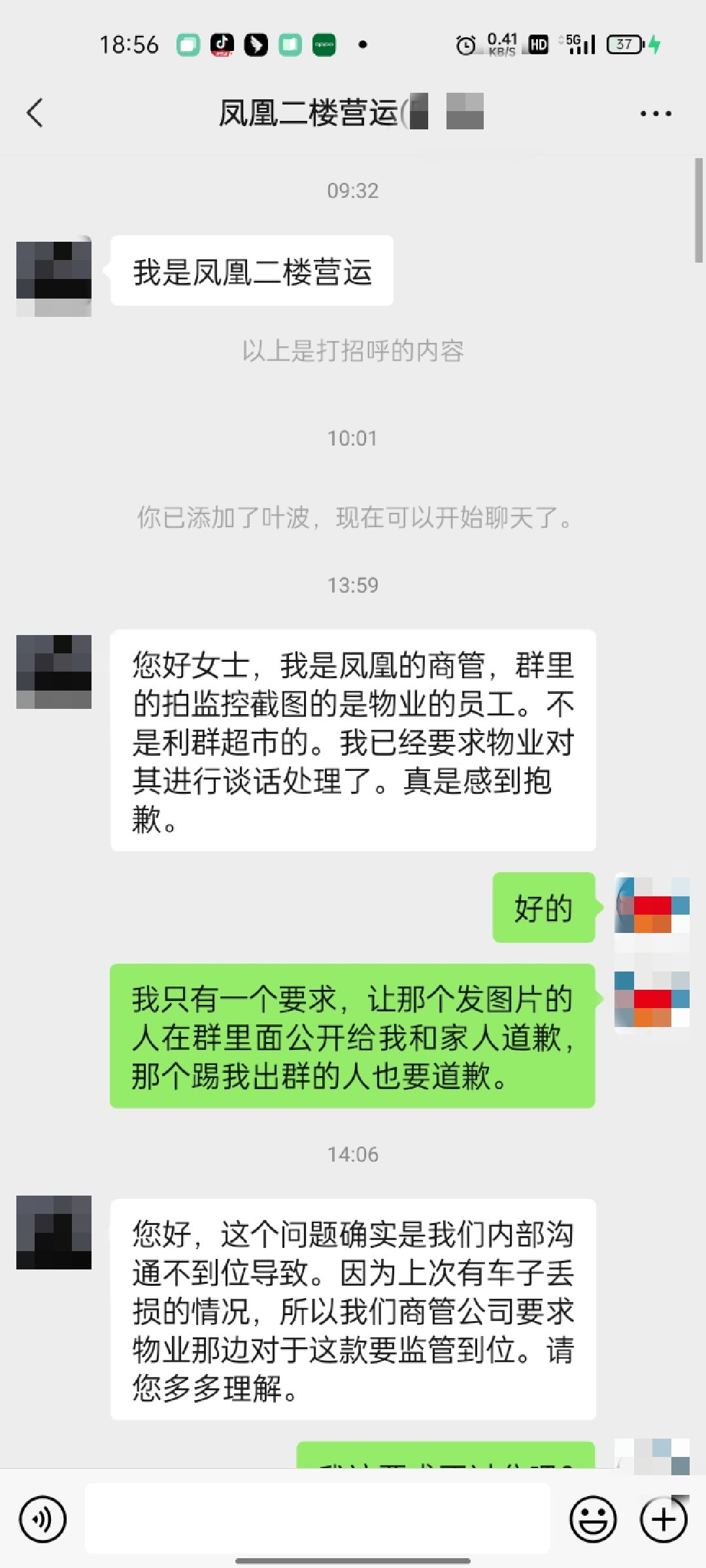Viewport: 706px width, 1568px height.
Task: Go back to the chat list
Action: [x=35, y=113]
